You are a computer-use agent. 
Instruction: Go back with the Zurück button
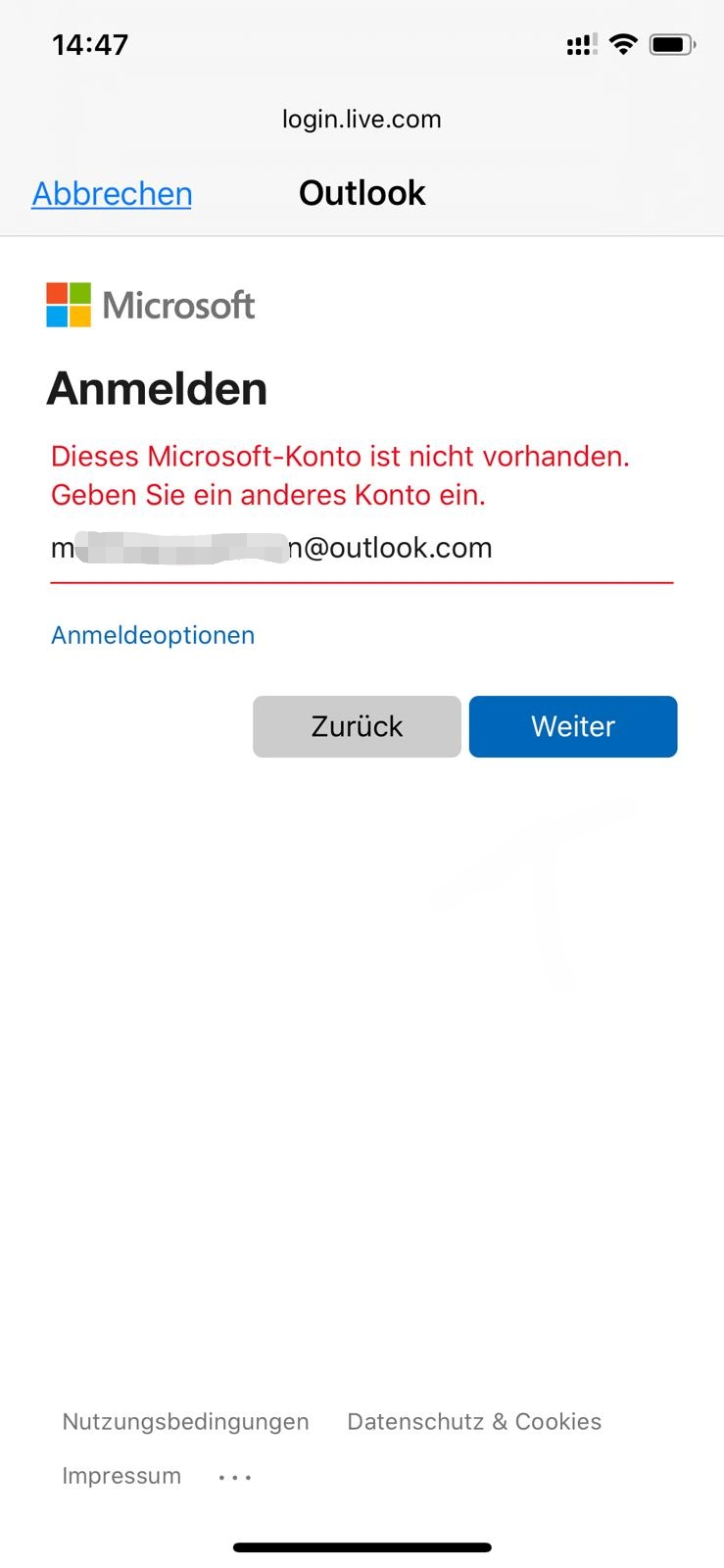coord(357,726)
